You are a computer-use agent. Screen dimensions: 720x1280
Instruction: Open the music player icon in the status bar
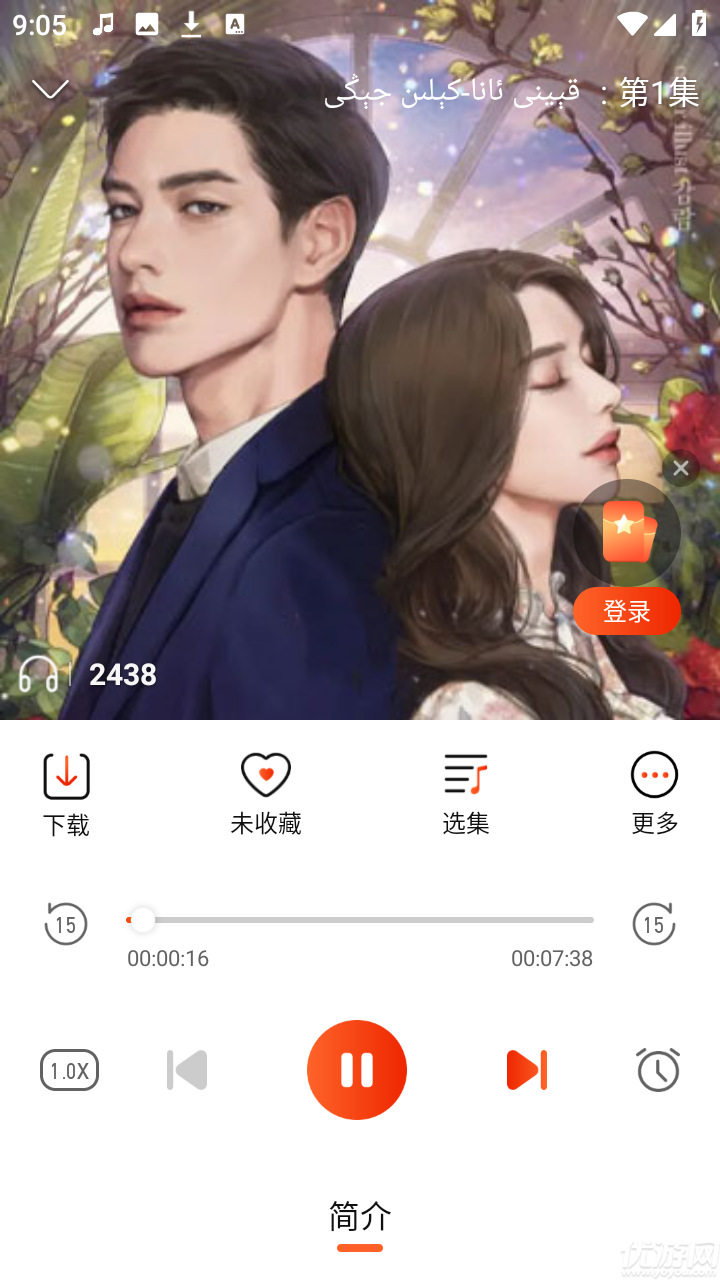tap(102, 24)
